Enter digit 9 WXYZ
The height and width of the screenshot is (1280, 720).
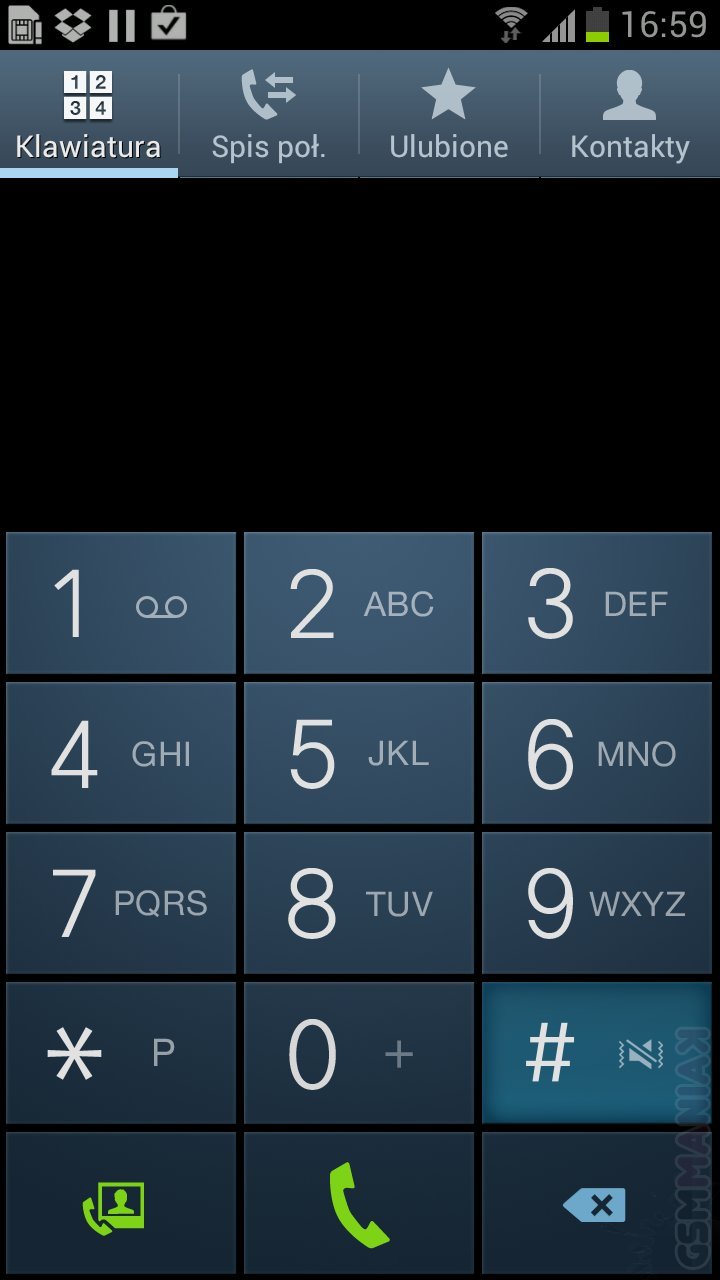click(597, 903)
